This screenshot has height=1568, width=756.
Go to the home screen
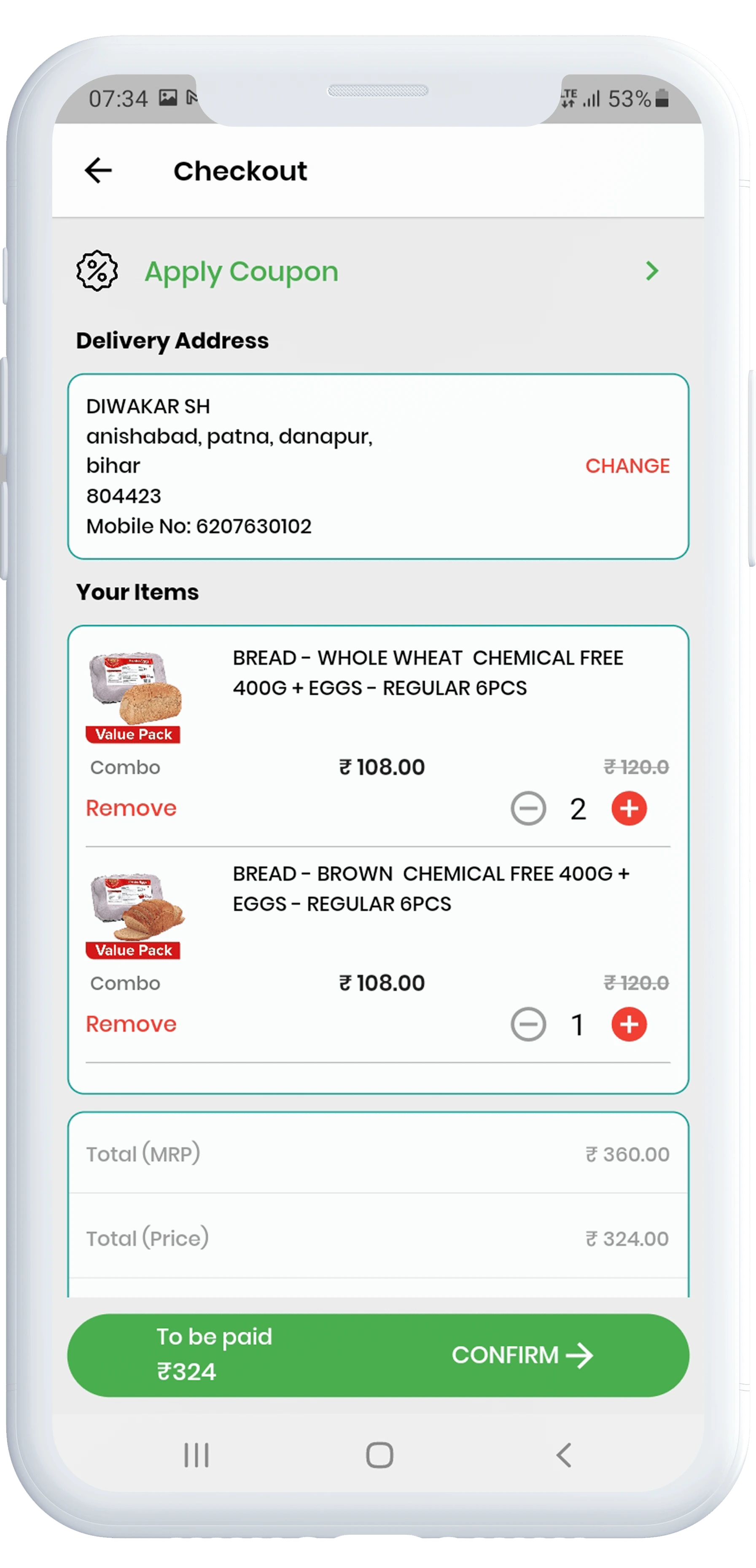[x=379, y=1455]
